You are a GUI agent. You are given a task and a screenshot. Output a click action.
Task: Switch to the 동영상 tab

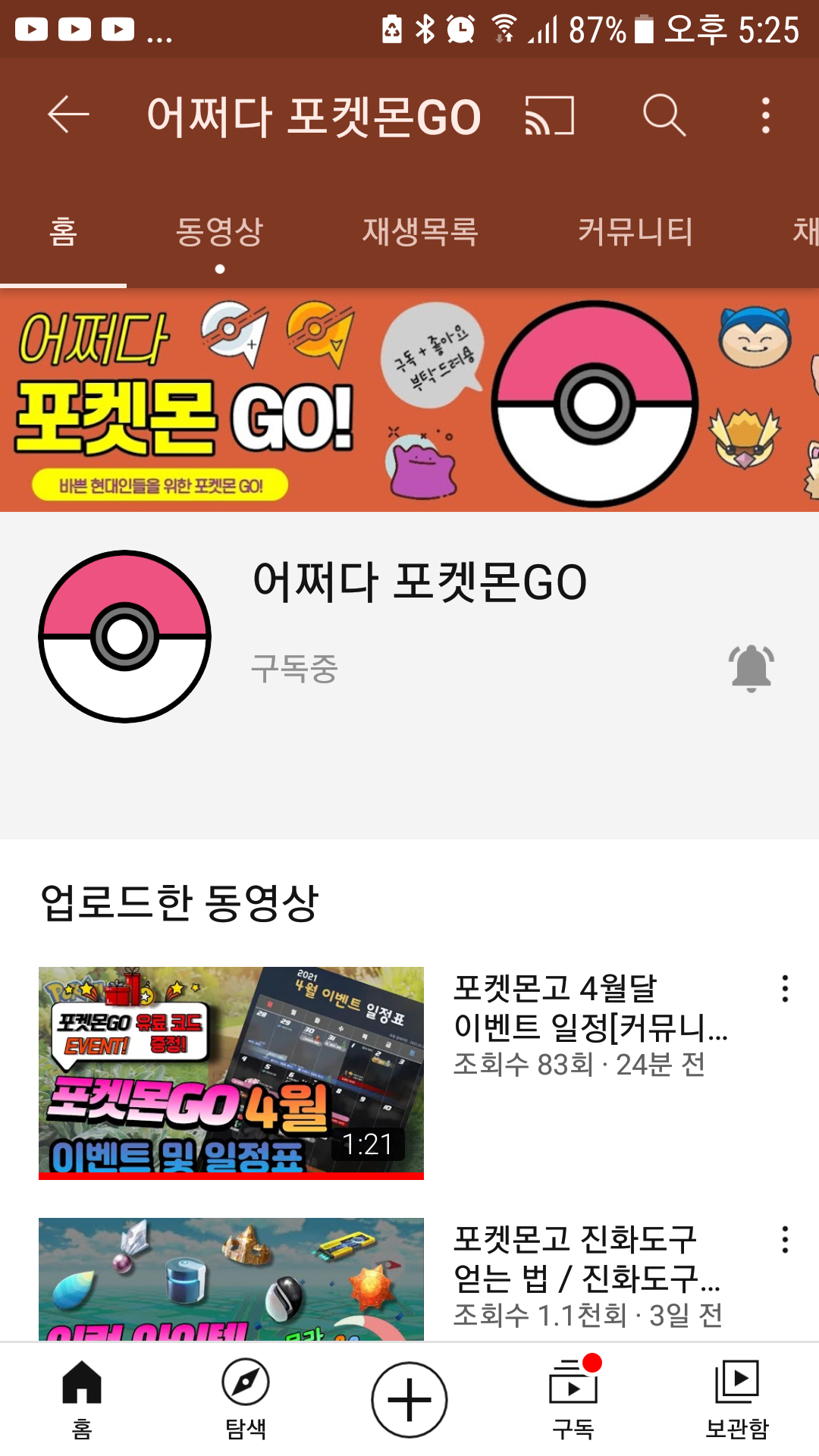click(219, 232)
